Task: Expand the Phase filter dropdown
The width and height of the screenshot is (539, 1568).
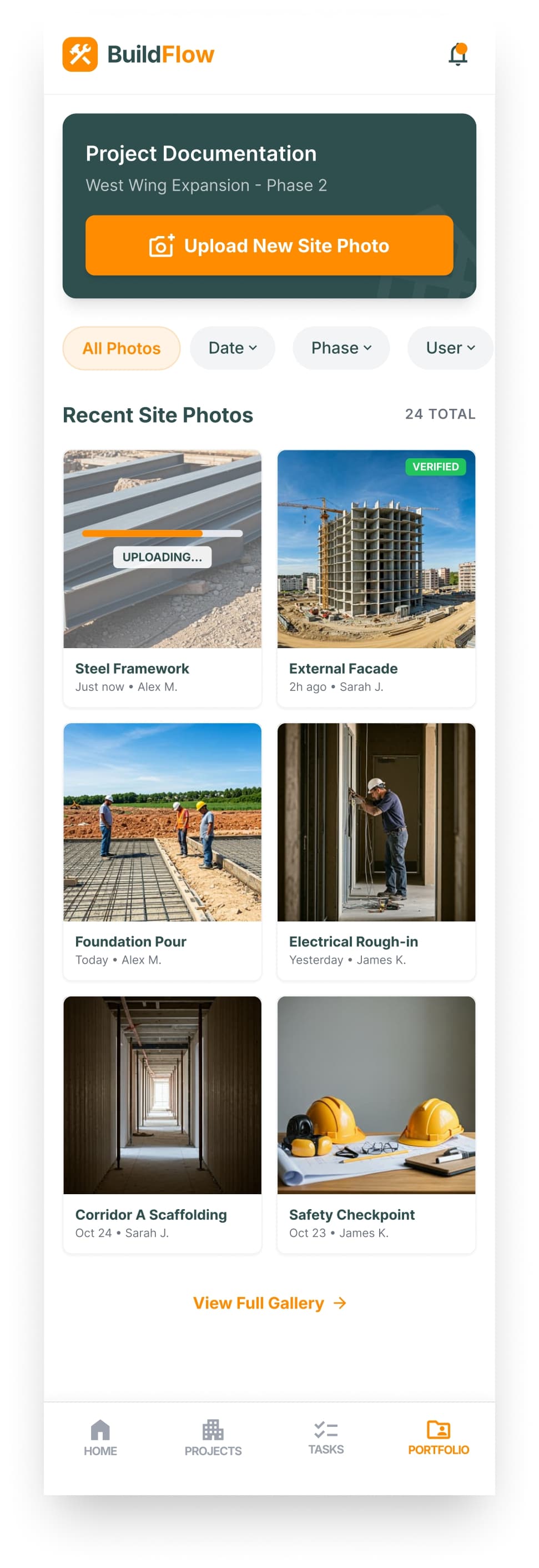Action: pos(341,348)
